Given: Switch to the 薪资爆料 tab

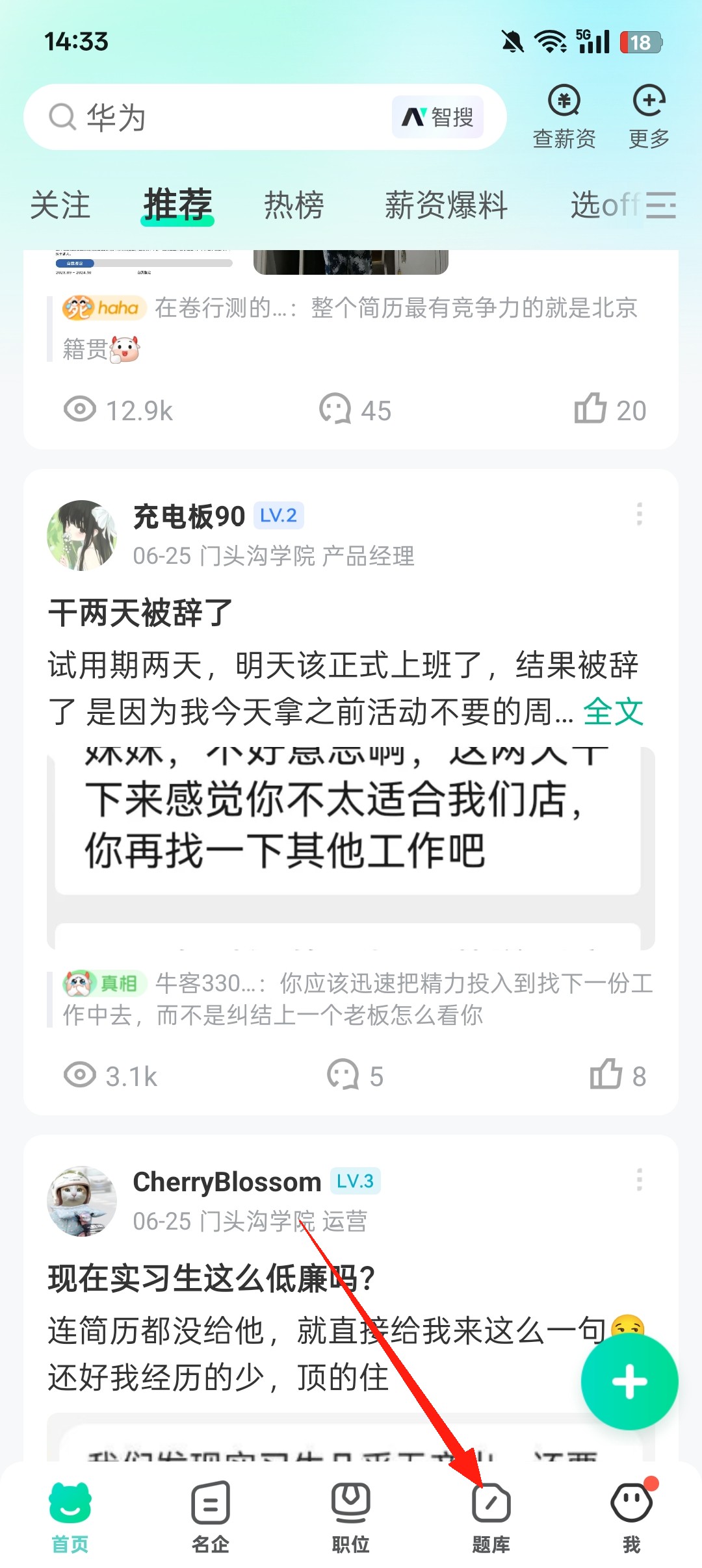Looking at the screenshot, I should (445, 205).
